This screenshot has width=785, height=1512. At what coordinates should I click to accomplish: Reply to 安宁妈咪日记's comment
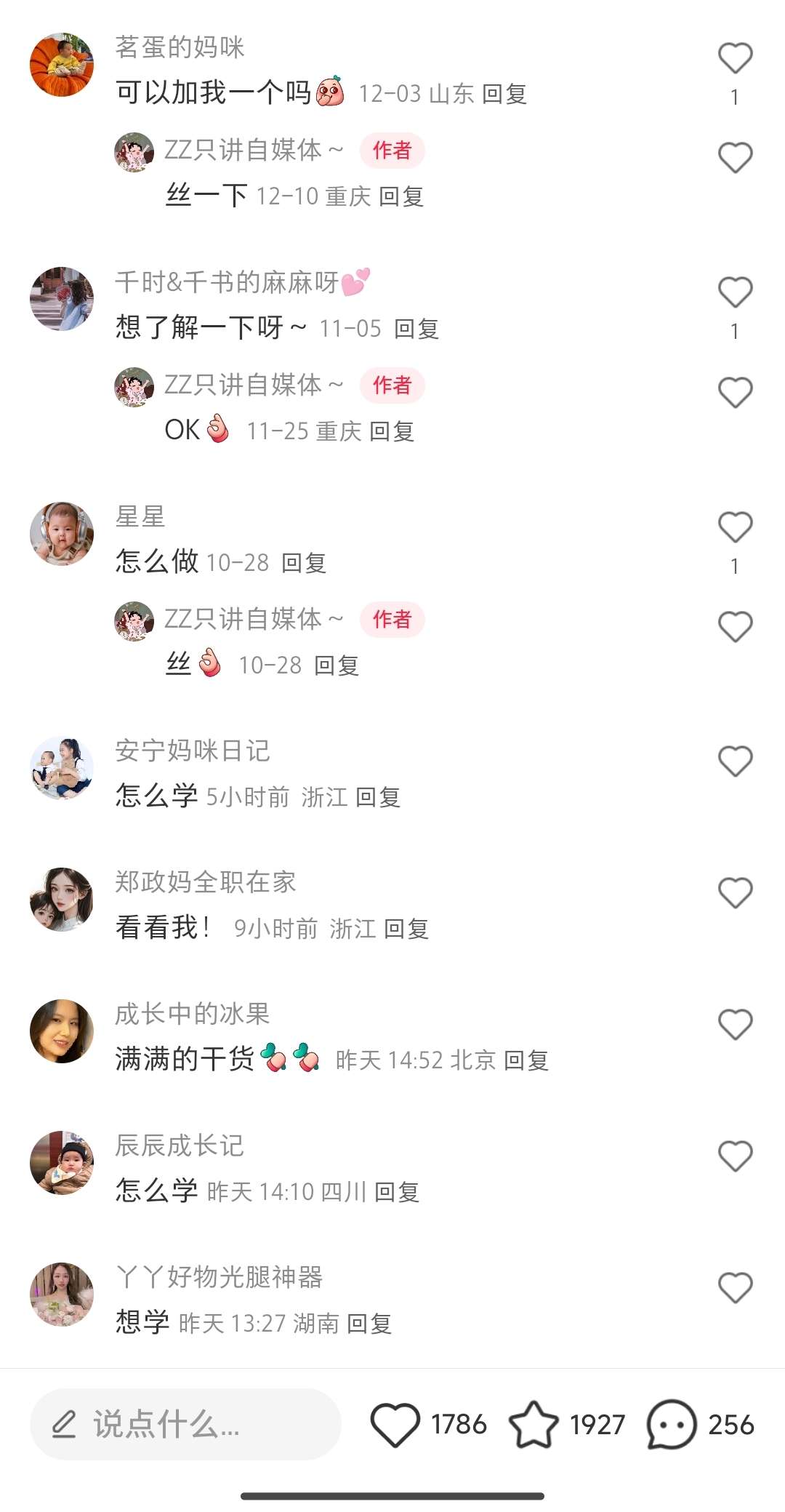[x=378, y=797]
